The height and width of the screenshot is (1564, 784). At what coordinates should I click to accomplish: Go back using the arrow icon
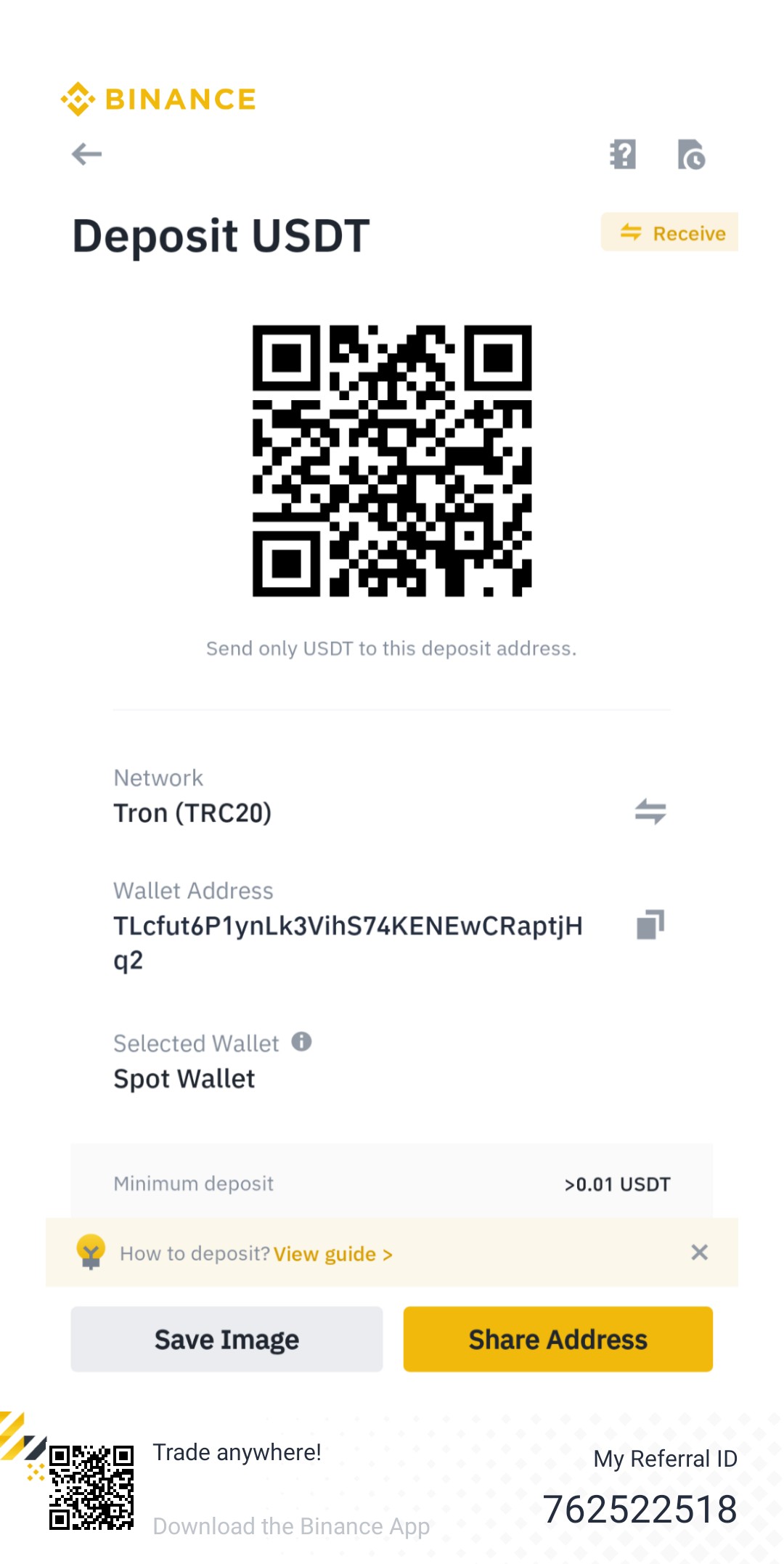pos(86,154)
